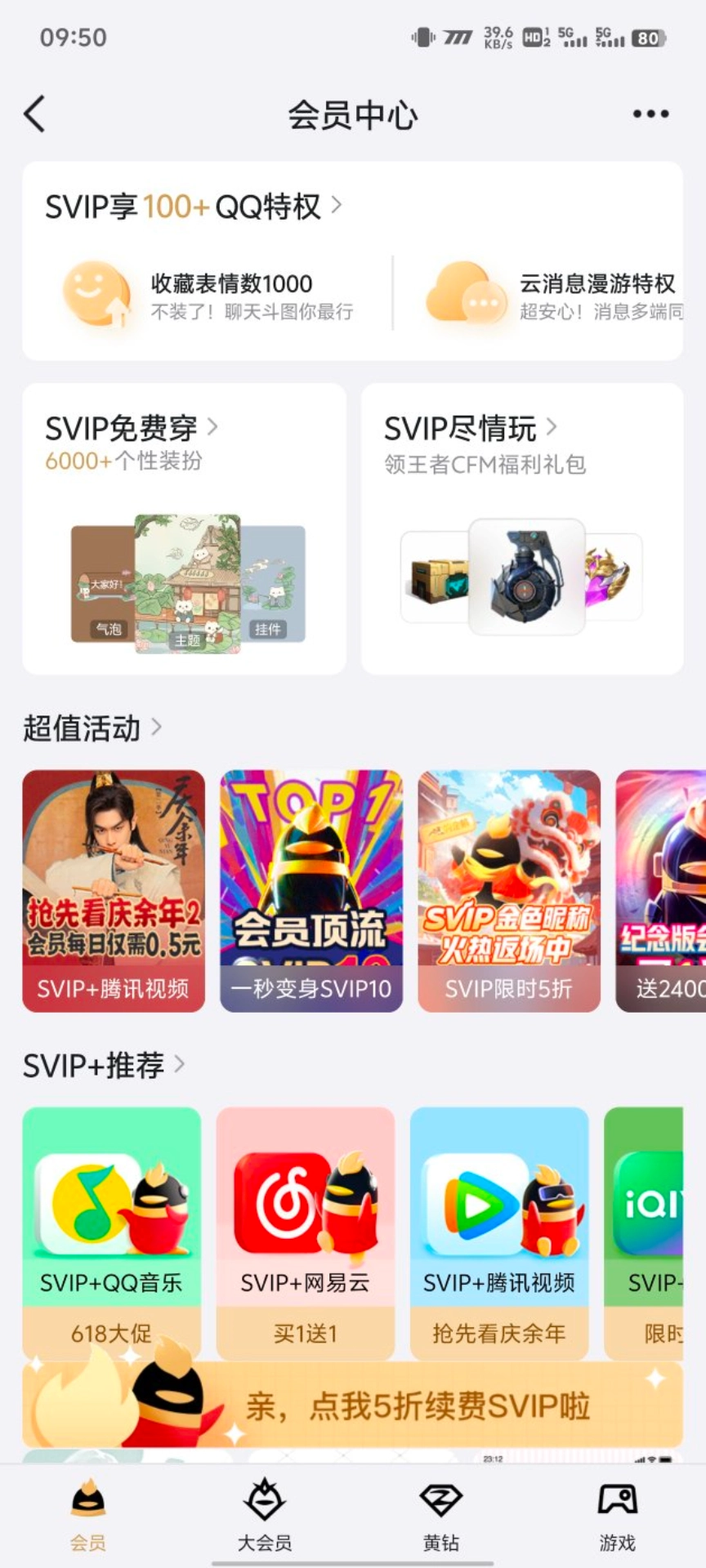Image resolution: width=706 pixels, height=1568 pixels.
Task: Open the 大会员 crown icon
Action: point(266,1507)
